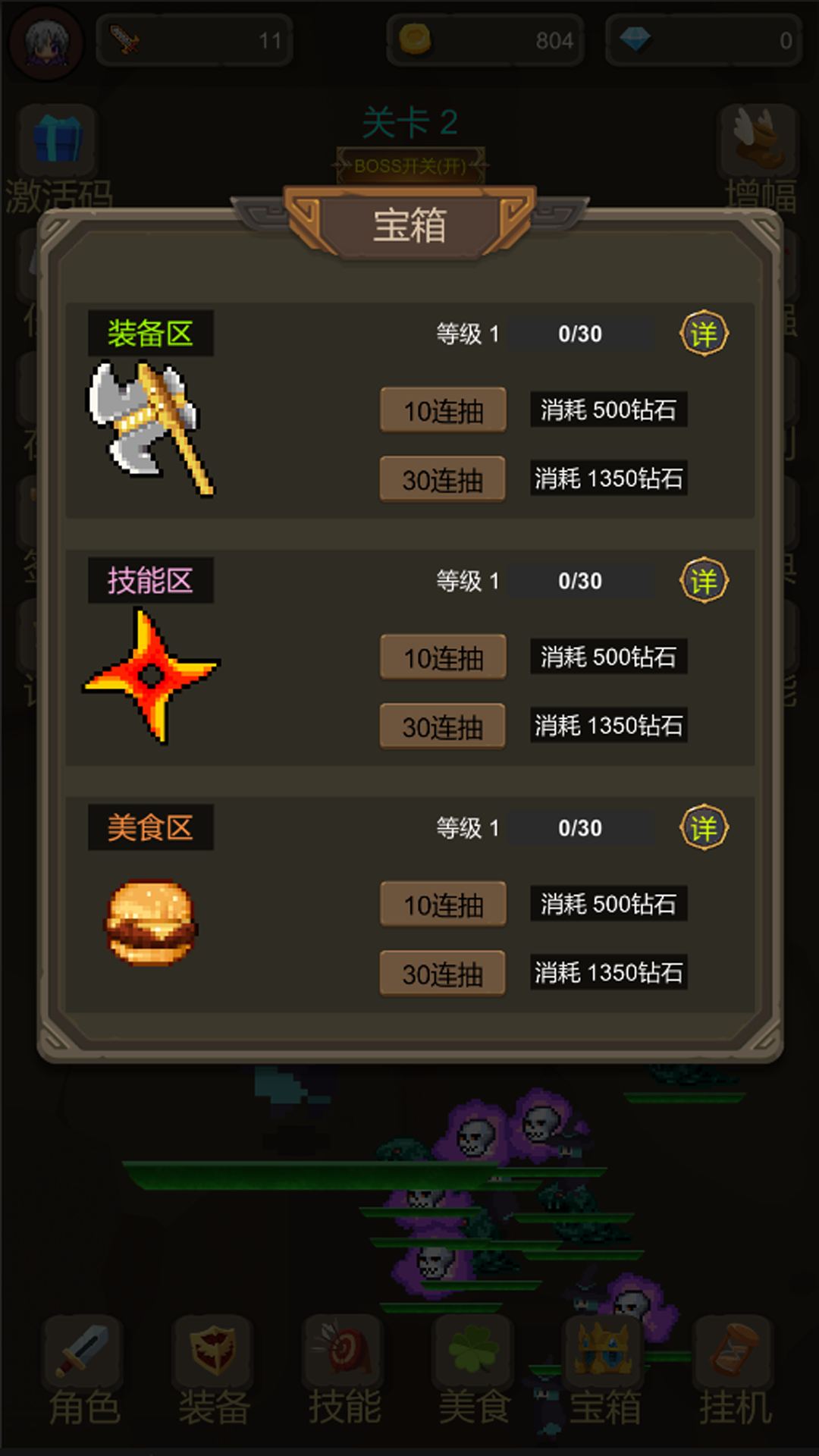Tap 10连抽 in the 美食区 section
This screenshot has height=1456, width=819.
[443, 905]
